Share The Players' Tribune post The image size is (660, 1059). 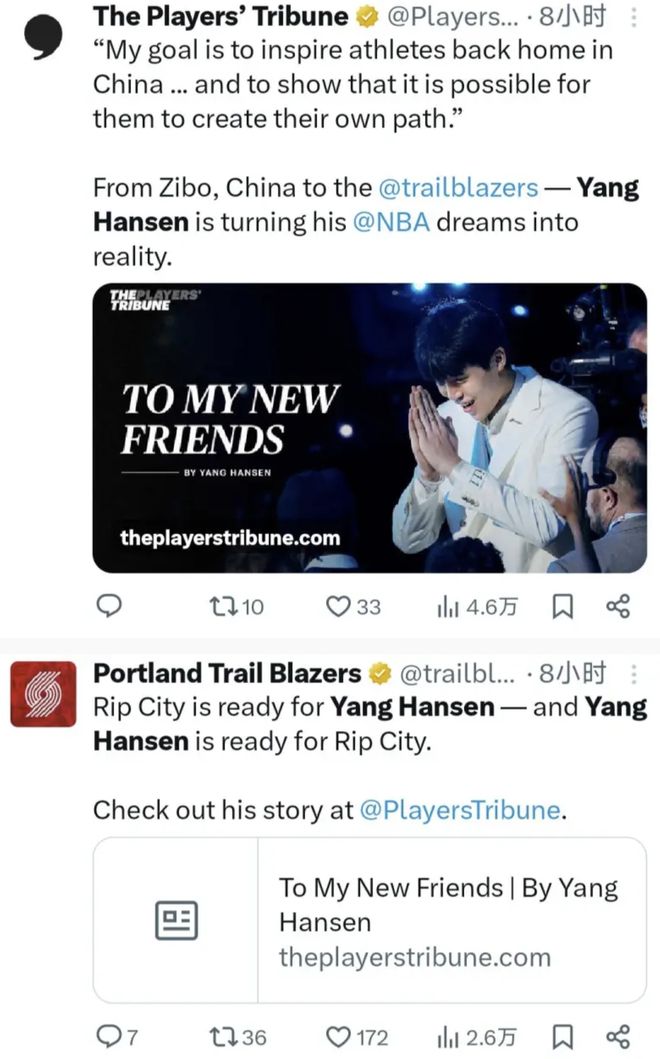click(x=619, y=606)
